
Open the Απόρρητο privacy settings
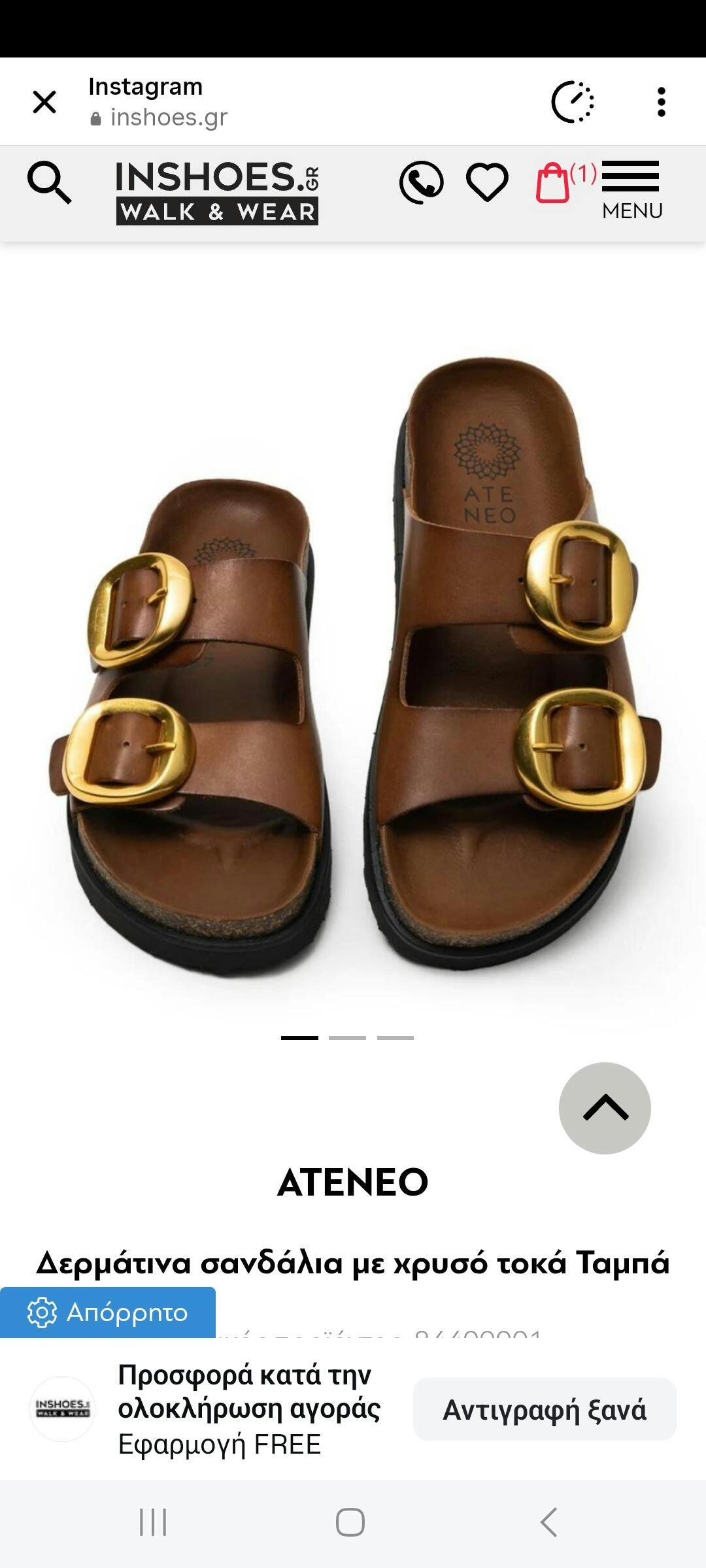108,1312
